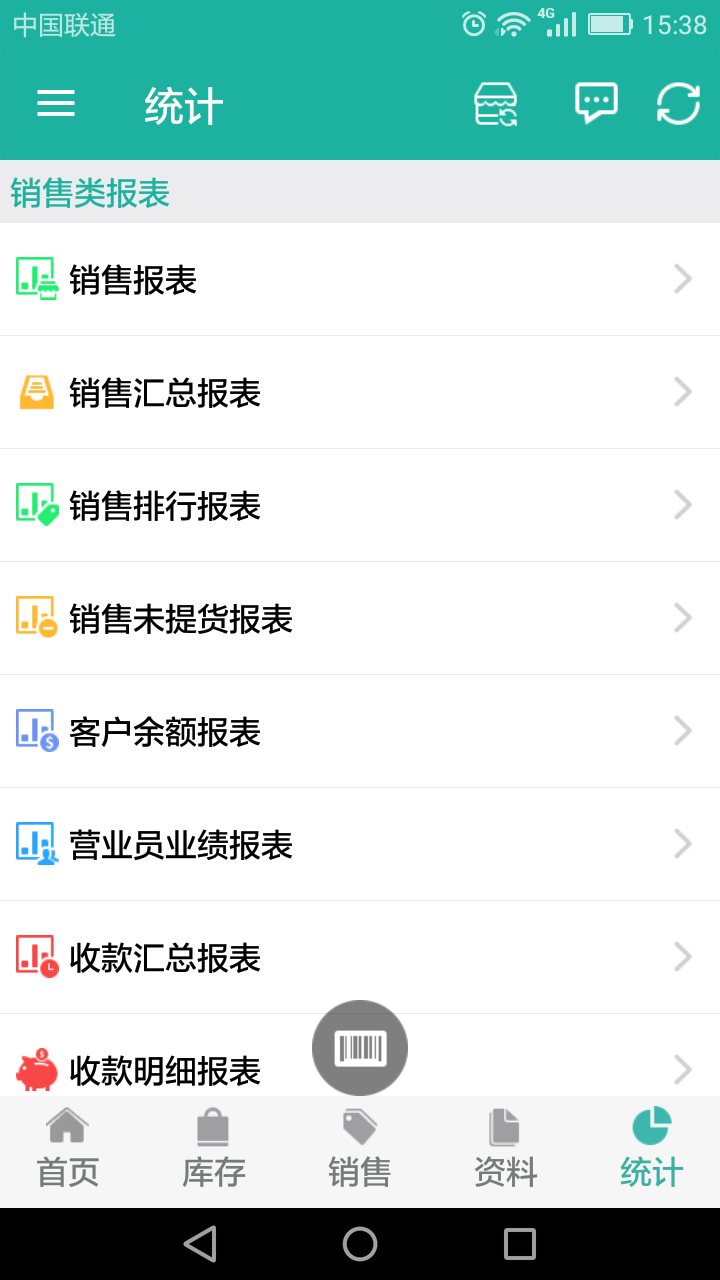Open the sales report (销售报表) icon
Screen dimensions: 720x1280
coord(35,278)
